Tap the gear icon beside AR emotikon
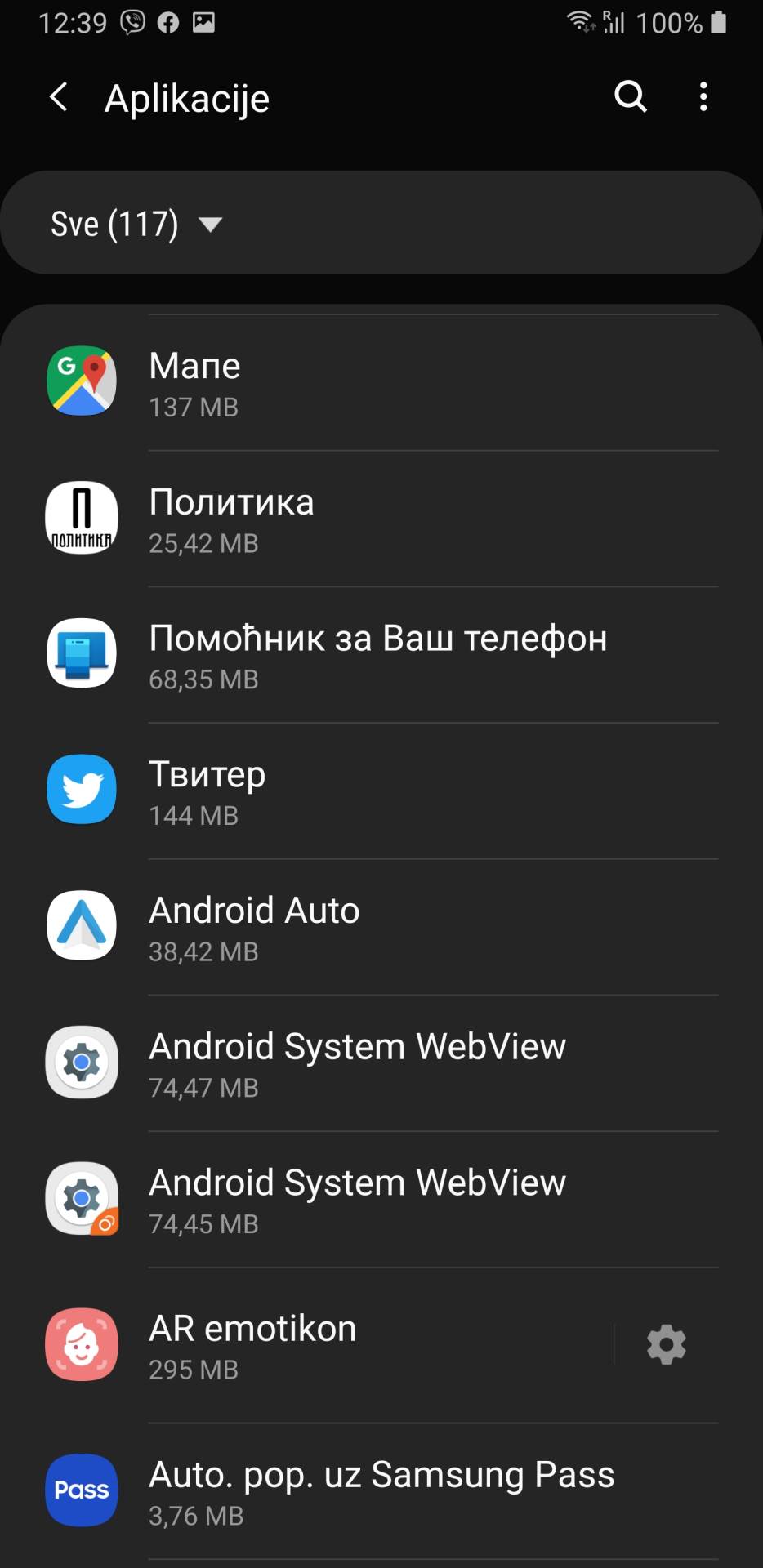This screenshot has height=1568, width=763. tap(666, 1344)
